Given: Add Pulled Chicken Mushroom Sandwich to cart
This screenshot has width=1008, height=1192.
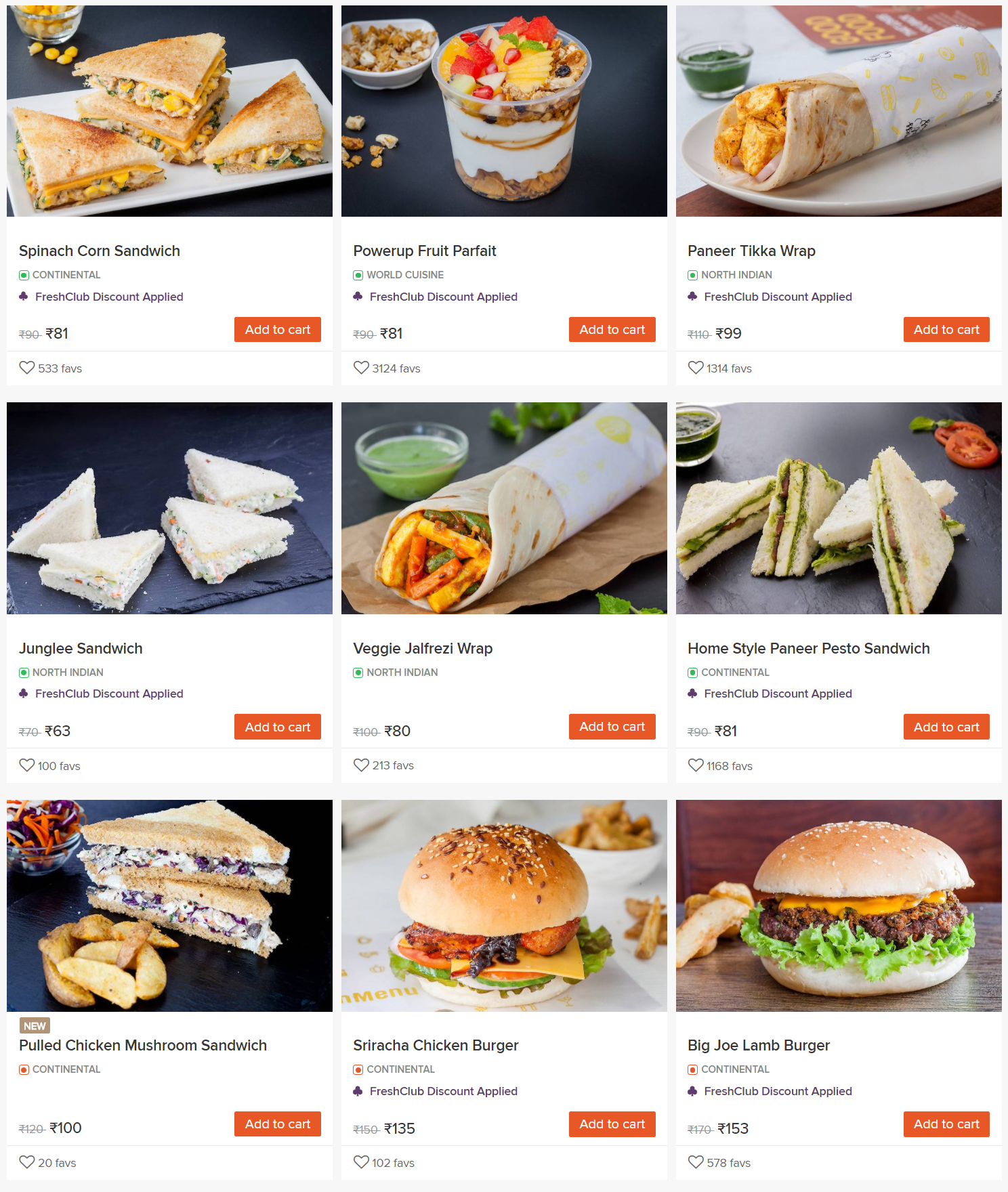Looking at the screenshot, I should [x=277, y=1124].
